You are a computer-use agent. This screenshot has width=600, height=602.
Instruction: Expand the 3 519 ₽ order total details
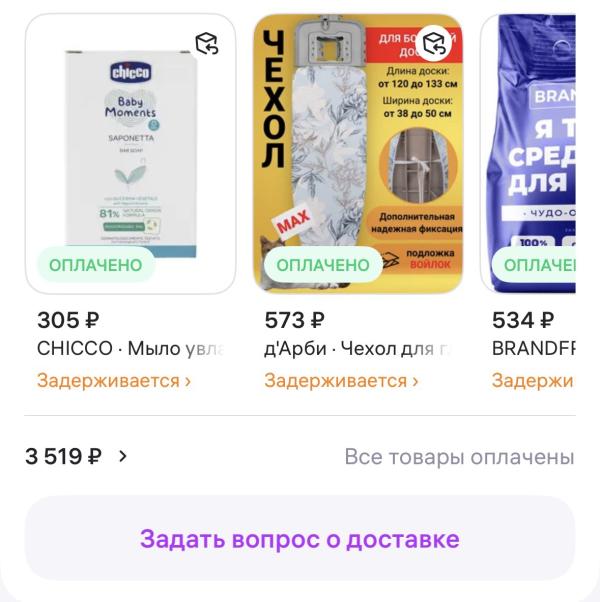click(x=78, y=457)
